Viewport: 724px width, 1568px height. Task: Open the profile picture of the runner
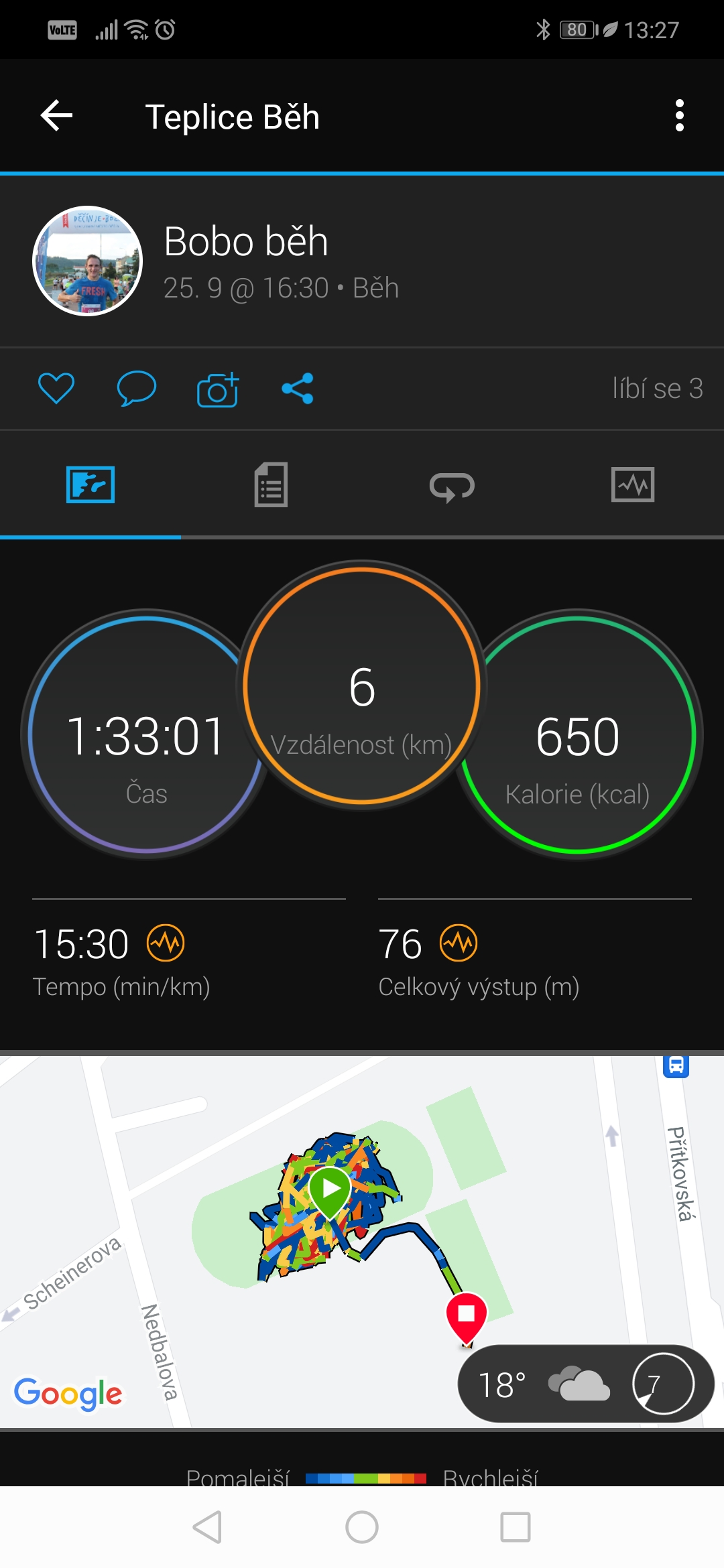click(x=88, y=261)
